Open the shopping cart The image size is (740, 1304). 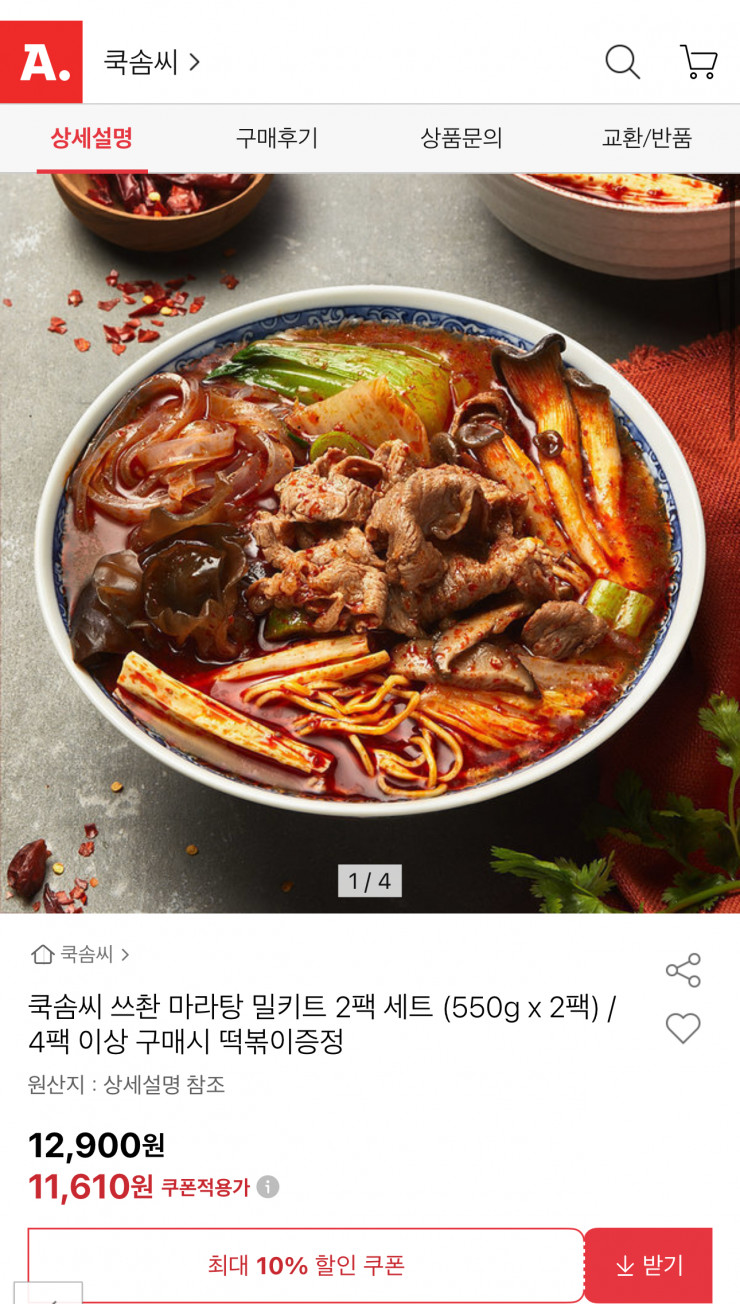[700, 62]
